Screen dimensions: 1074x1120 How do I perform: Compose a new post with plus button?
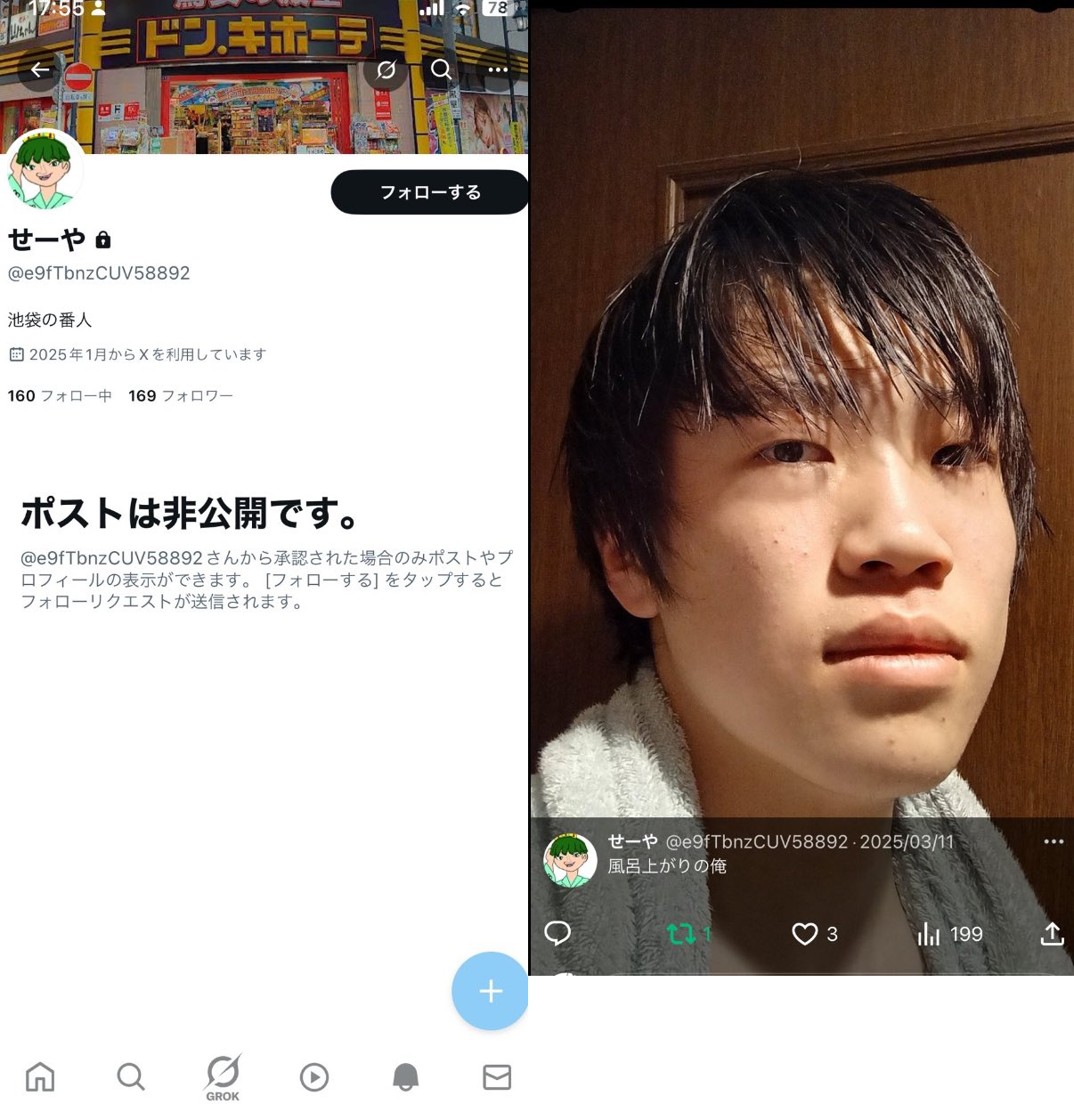coord(491,991)
